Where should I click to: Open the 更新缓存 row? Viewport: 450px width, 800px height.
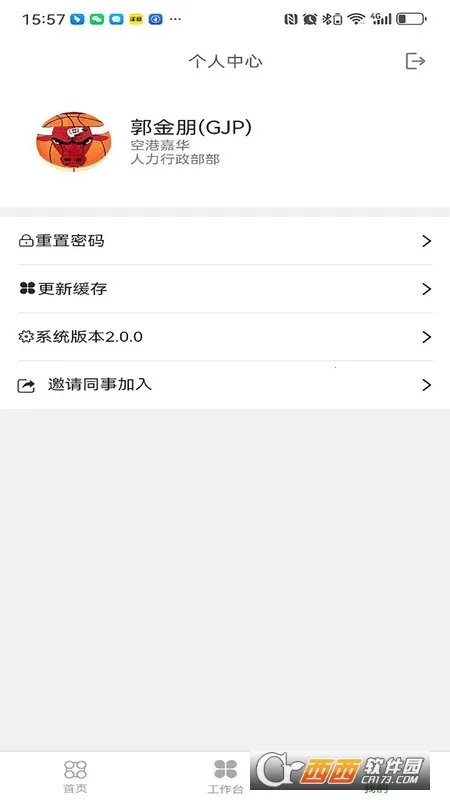[x=225, y=289]
